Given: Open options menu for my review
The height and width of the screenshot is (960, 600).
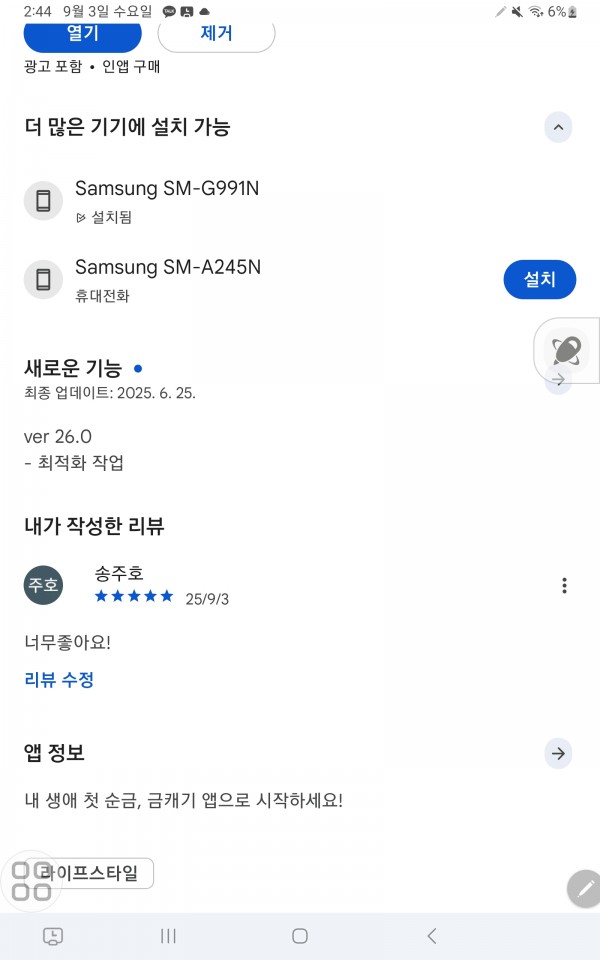Looking at the screenshot, I should tap(564, 585).
